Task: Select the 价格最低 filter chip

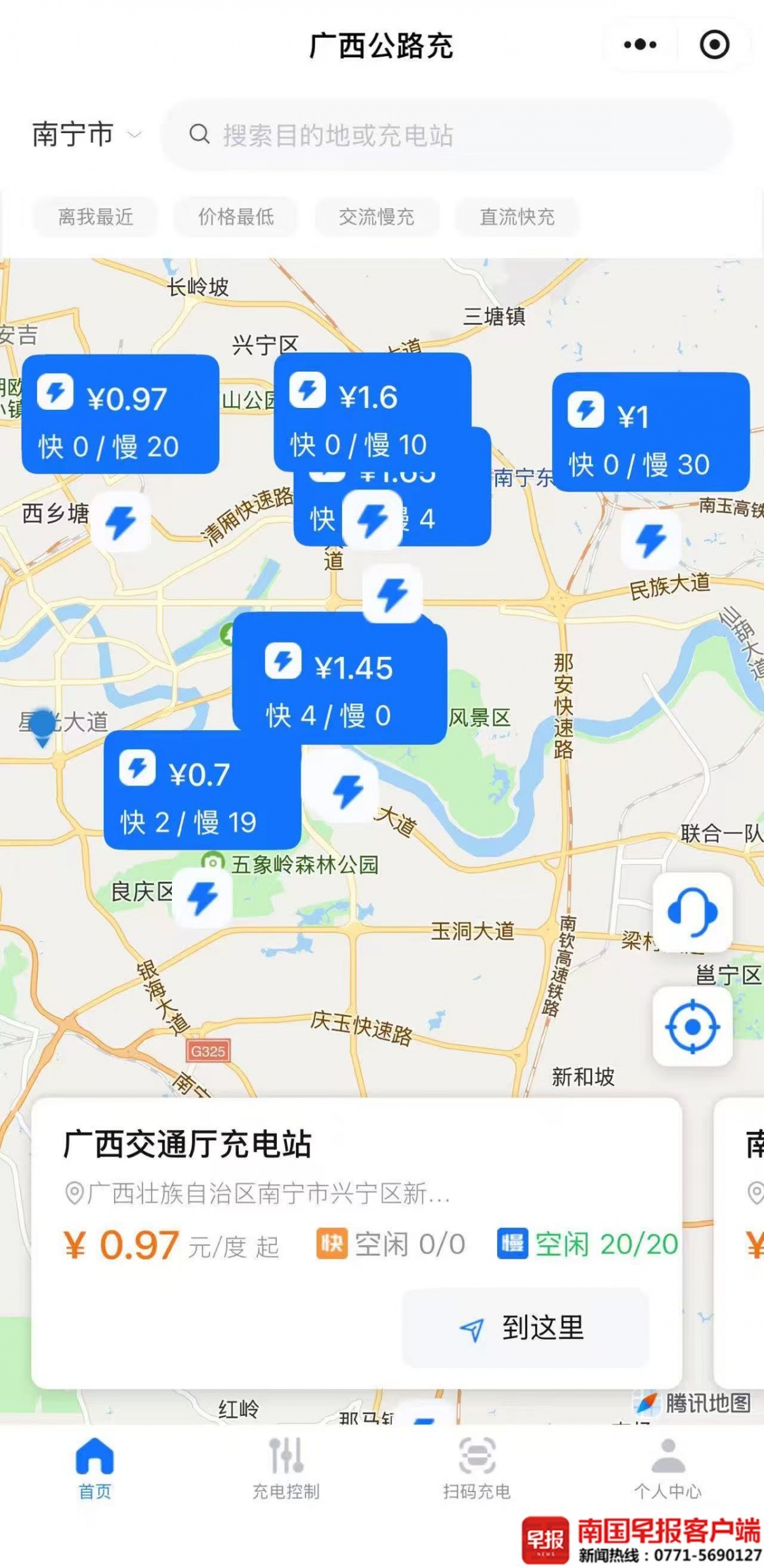Action: click(236, 217)
